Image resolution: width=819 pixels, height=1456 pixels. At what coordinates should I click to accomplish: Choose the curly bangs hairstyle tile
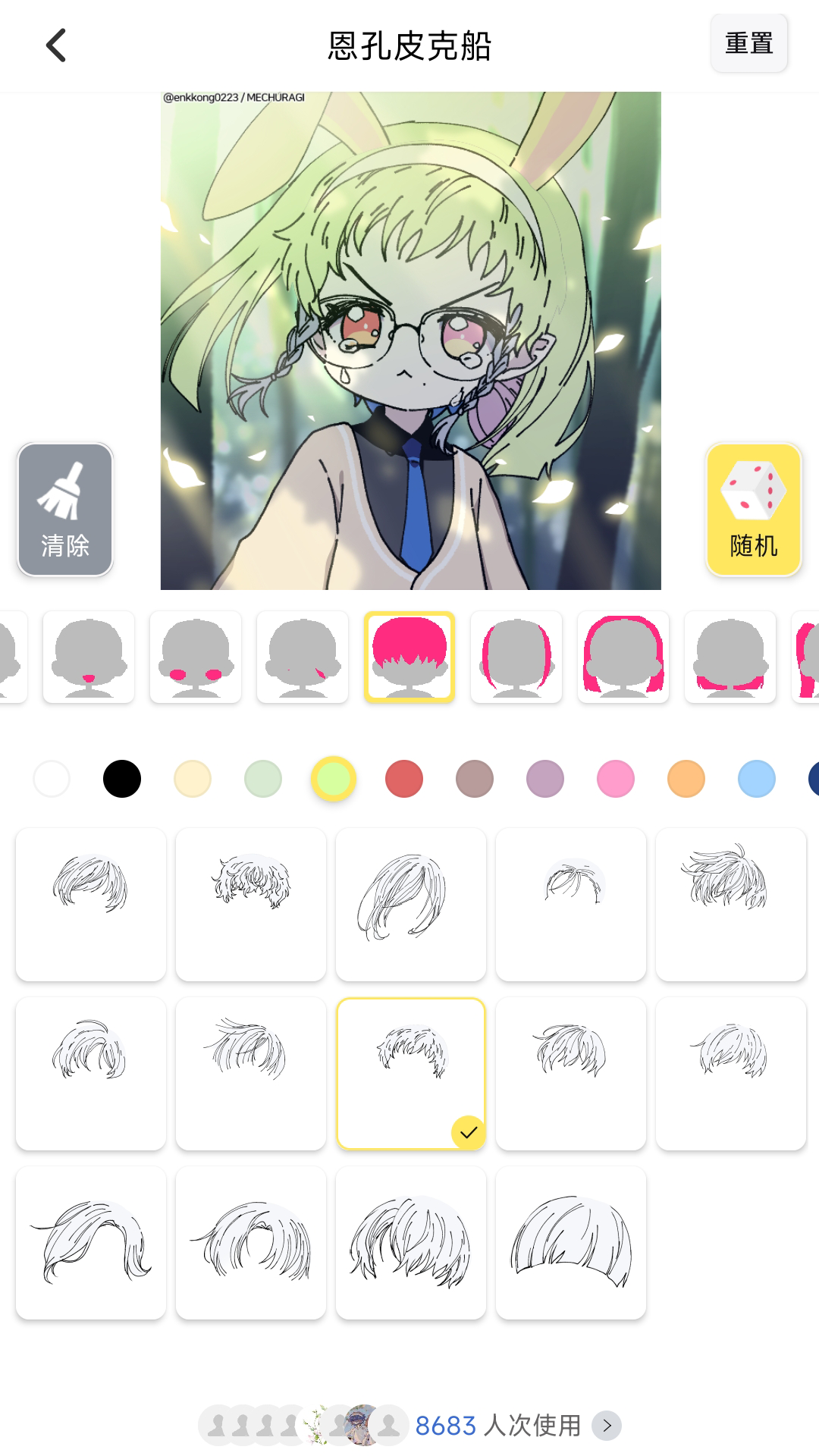(x=251, y=904)
